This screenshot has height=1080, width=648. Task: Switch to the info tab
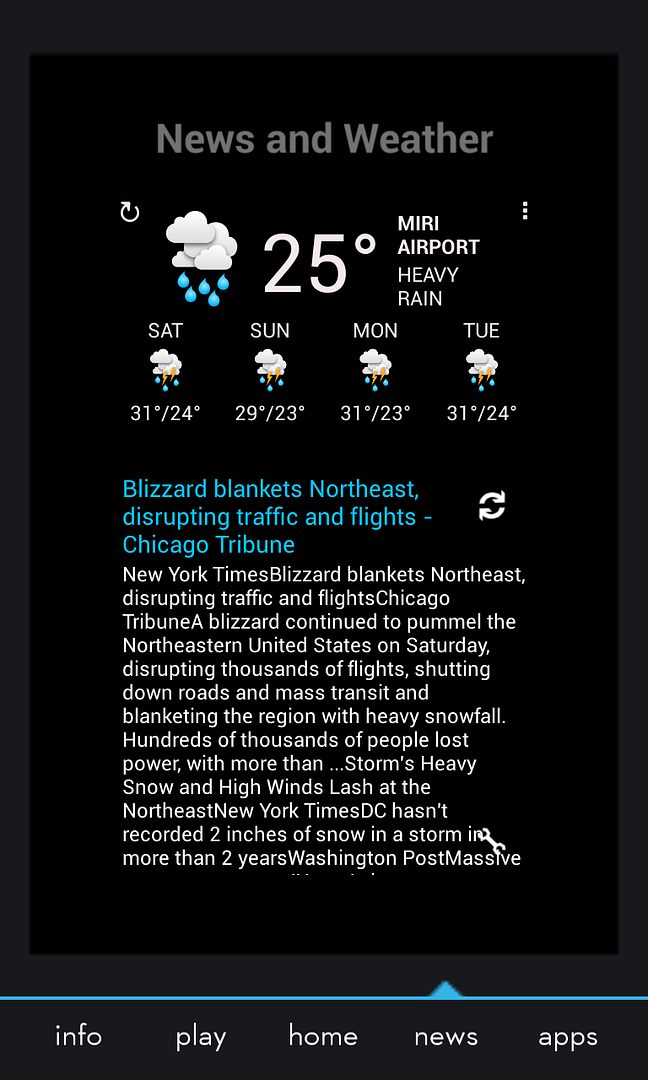point(78,1036)
